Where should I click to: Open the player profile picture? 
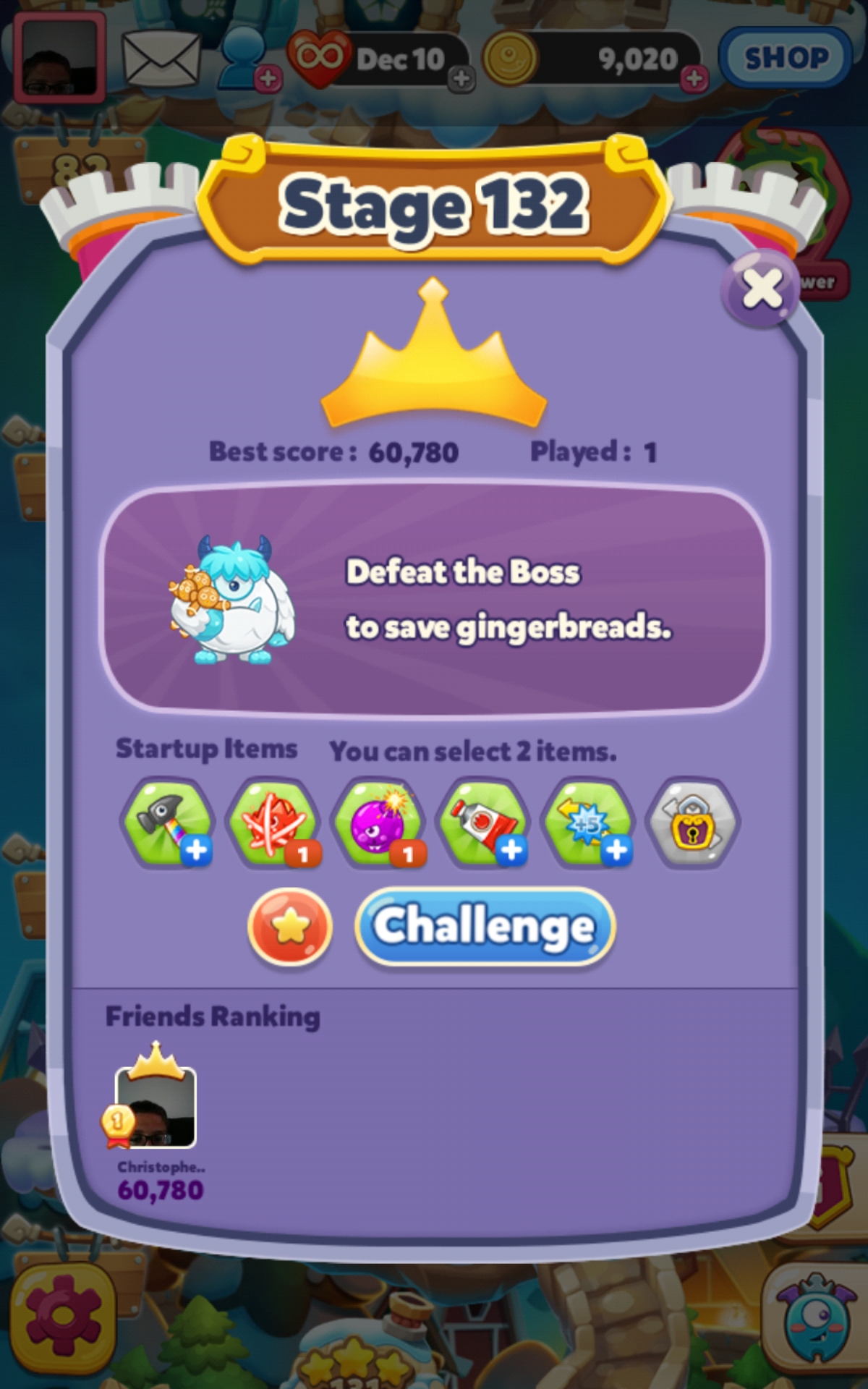point(59,58)
